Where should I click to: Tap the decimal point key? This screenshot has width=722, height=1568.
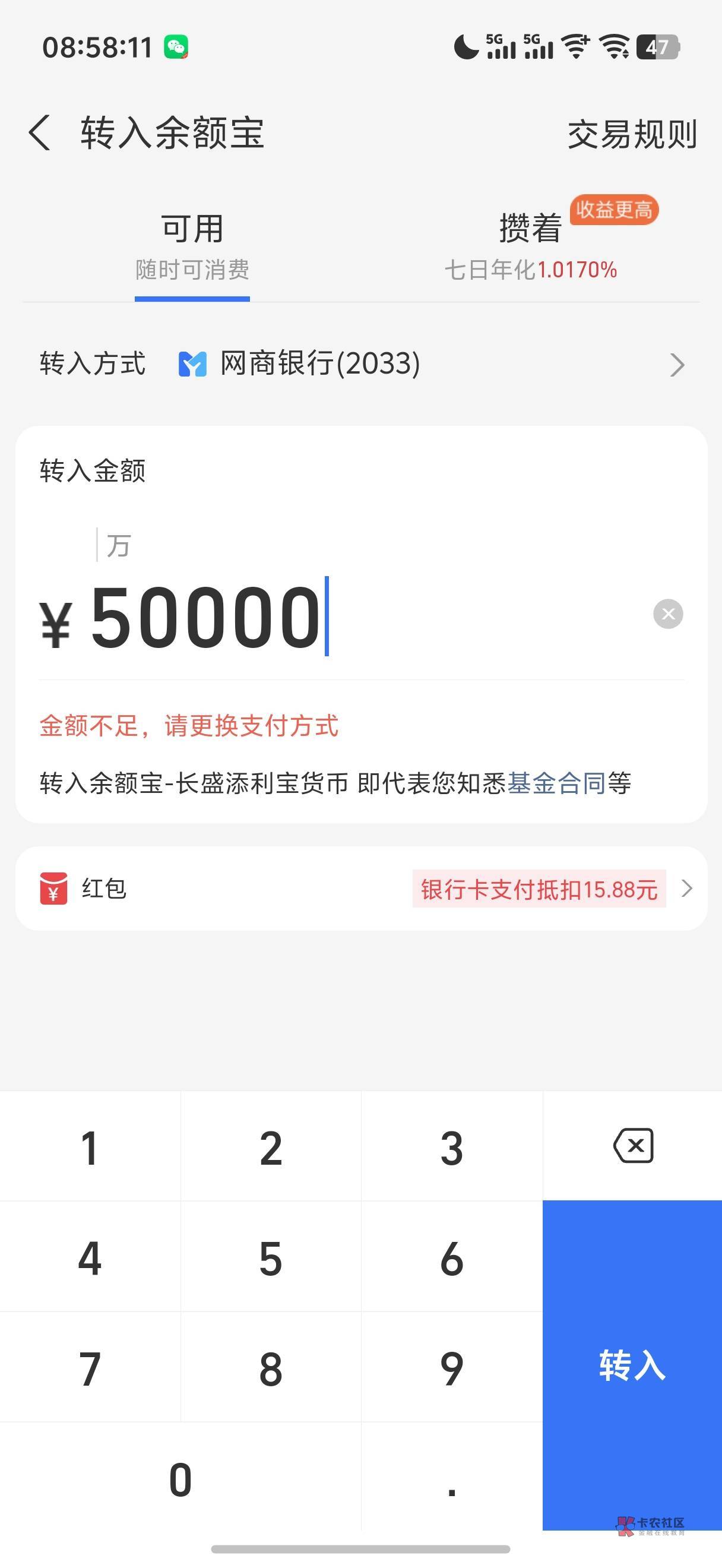coord(451,1478)
